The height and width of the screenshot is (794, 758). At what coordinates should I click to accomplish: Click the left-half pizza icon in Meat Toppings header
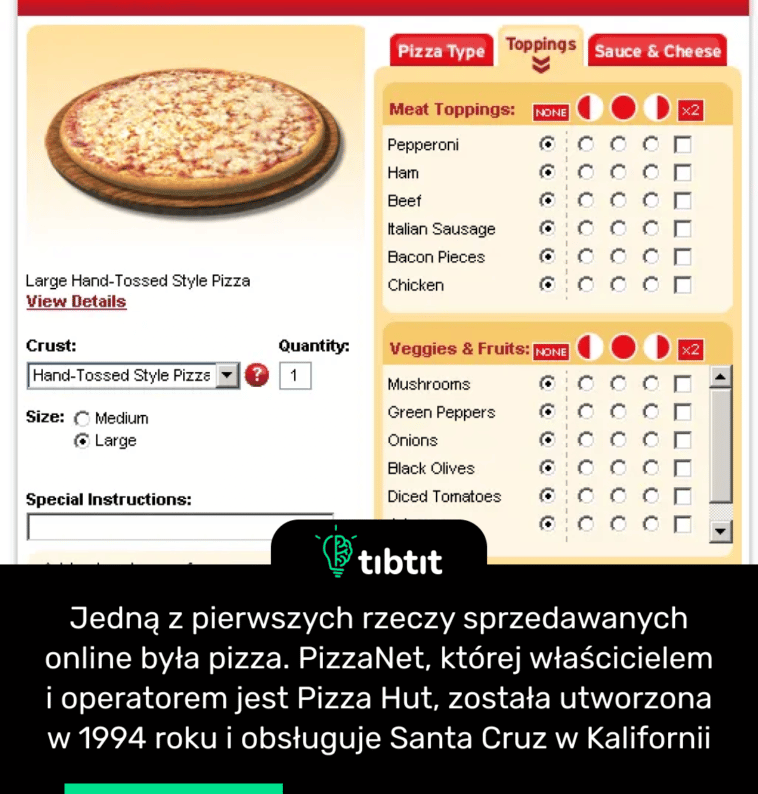pos(590,109)
